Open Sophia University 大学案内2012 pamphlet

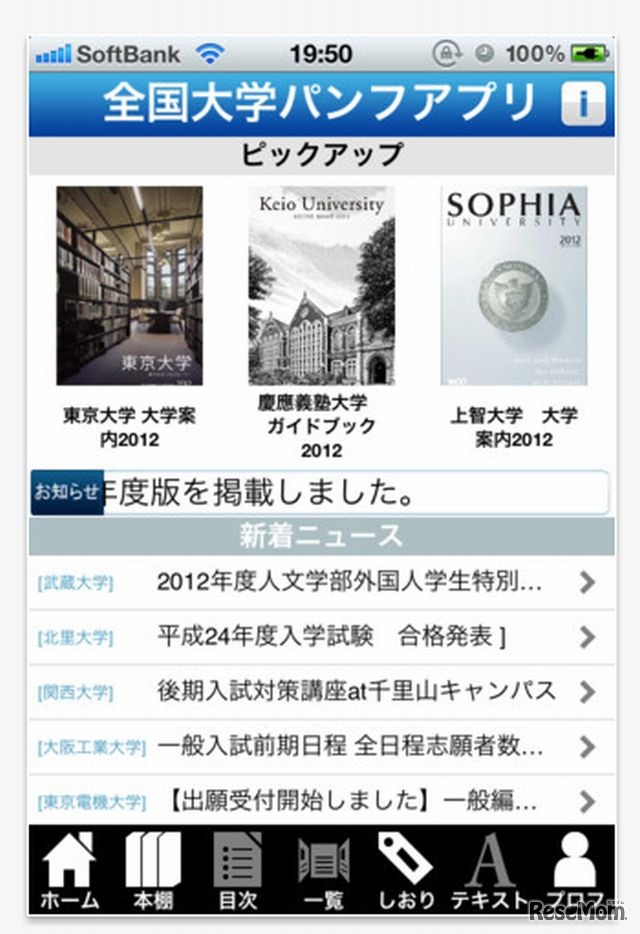click(513, 285)
